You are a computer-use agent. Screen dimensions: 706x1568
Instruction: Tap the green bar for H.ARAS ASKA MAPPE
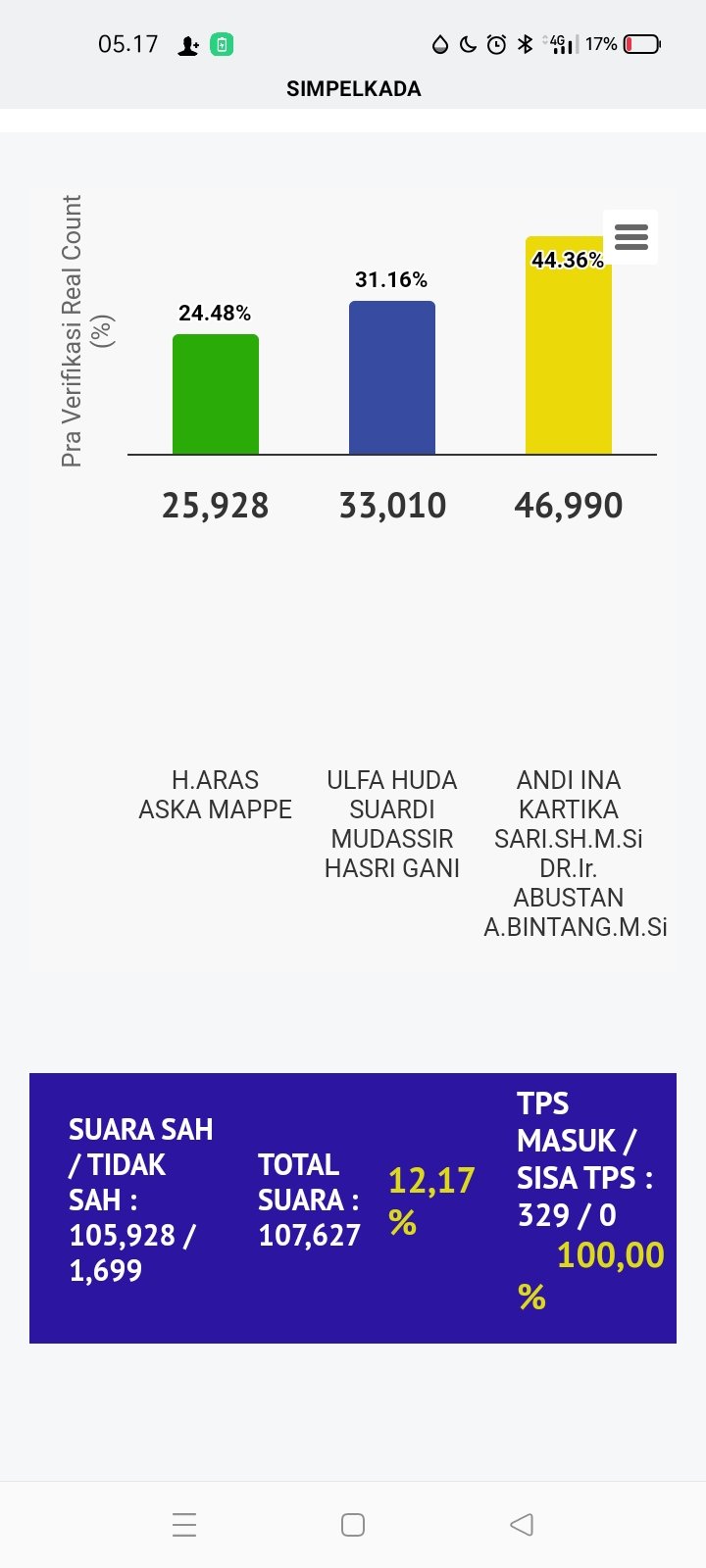[216, 394]
